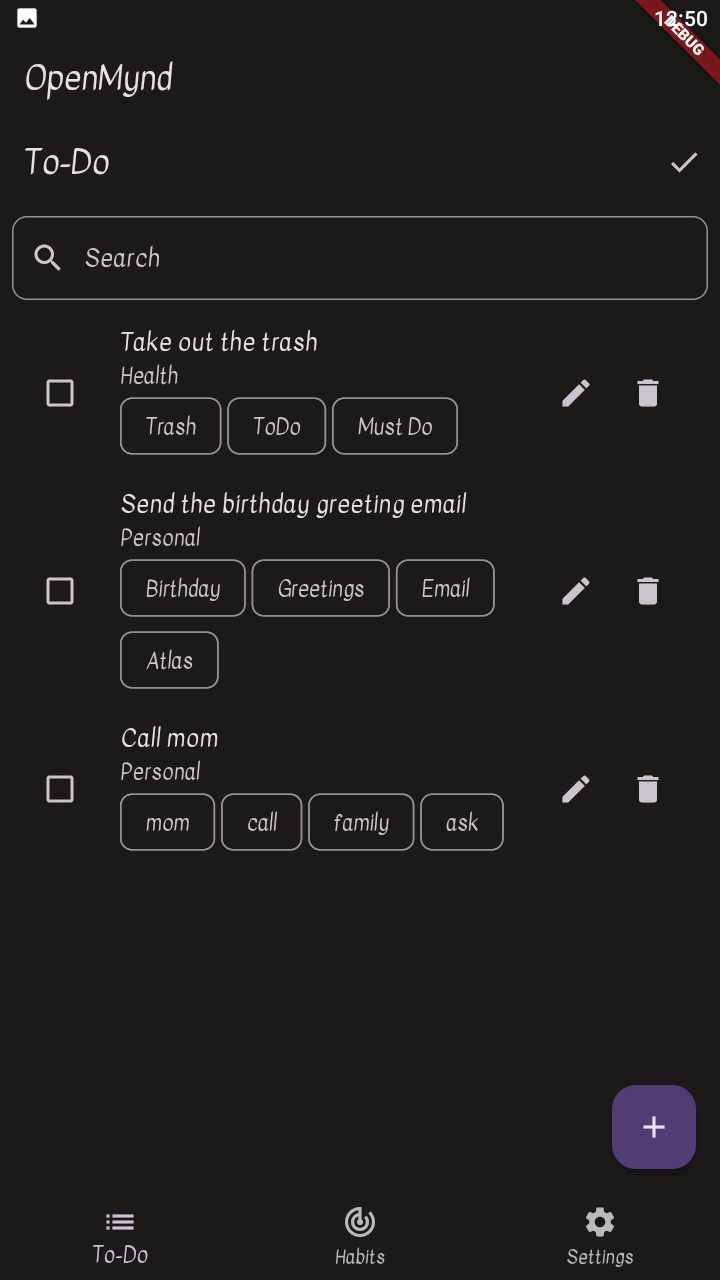The image size is (720, 1280).
Task: Tap the checkmark icon beside To-Do heading
Action: pyautogui.click(x=684, y=162)
